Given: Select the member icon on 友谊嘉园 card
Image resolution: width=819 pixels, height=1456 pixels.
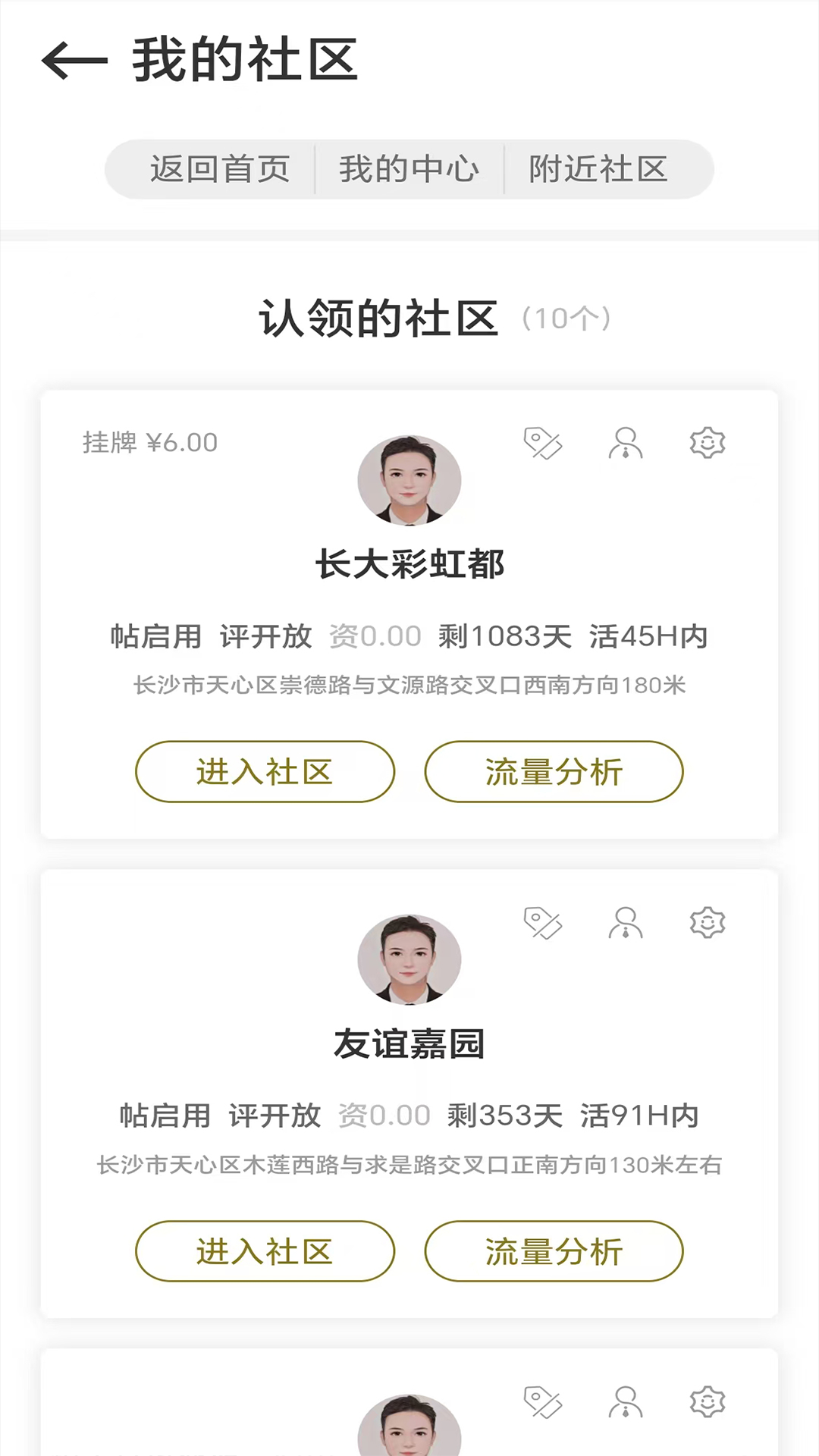Looking at the screenshot, I should pos(625,923).
